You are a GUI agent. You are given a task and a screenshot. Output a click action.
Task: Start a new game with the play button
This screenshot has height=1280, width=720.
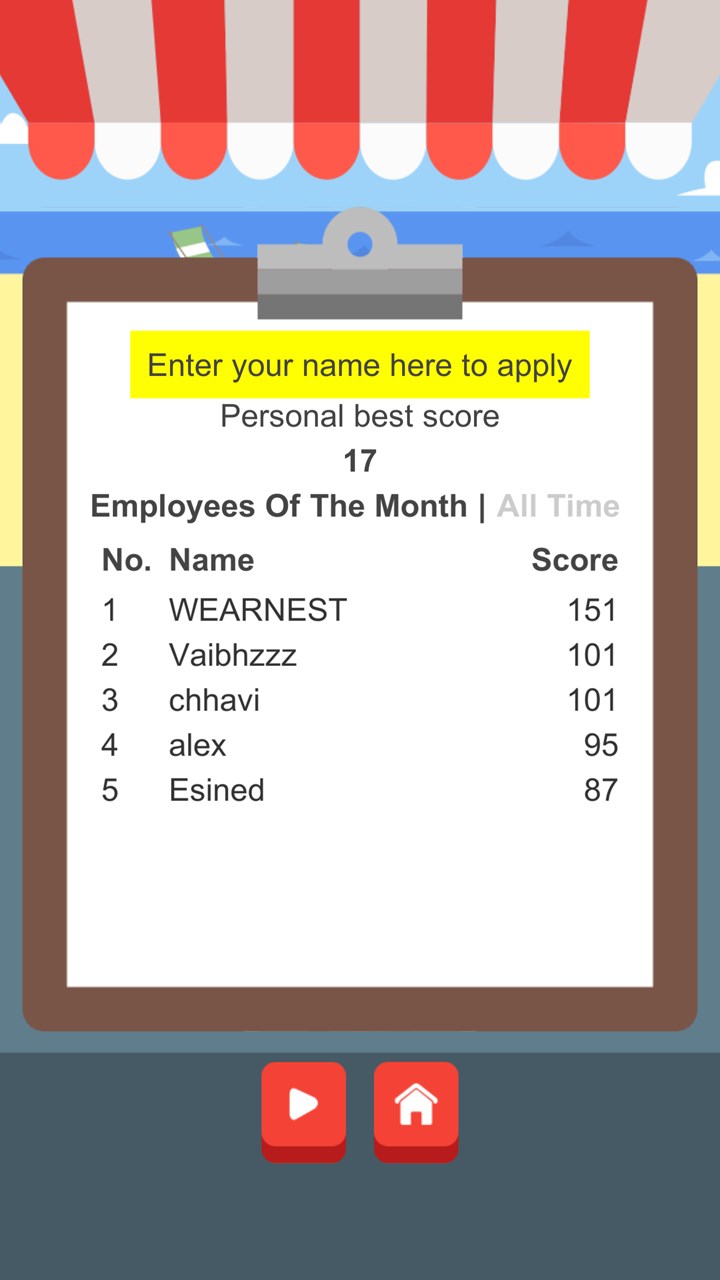pyautogui.click(x=303, y=1105)
